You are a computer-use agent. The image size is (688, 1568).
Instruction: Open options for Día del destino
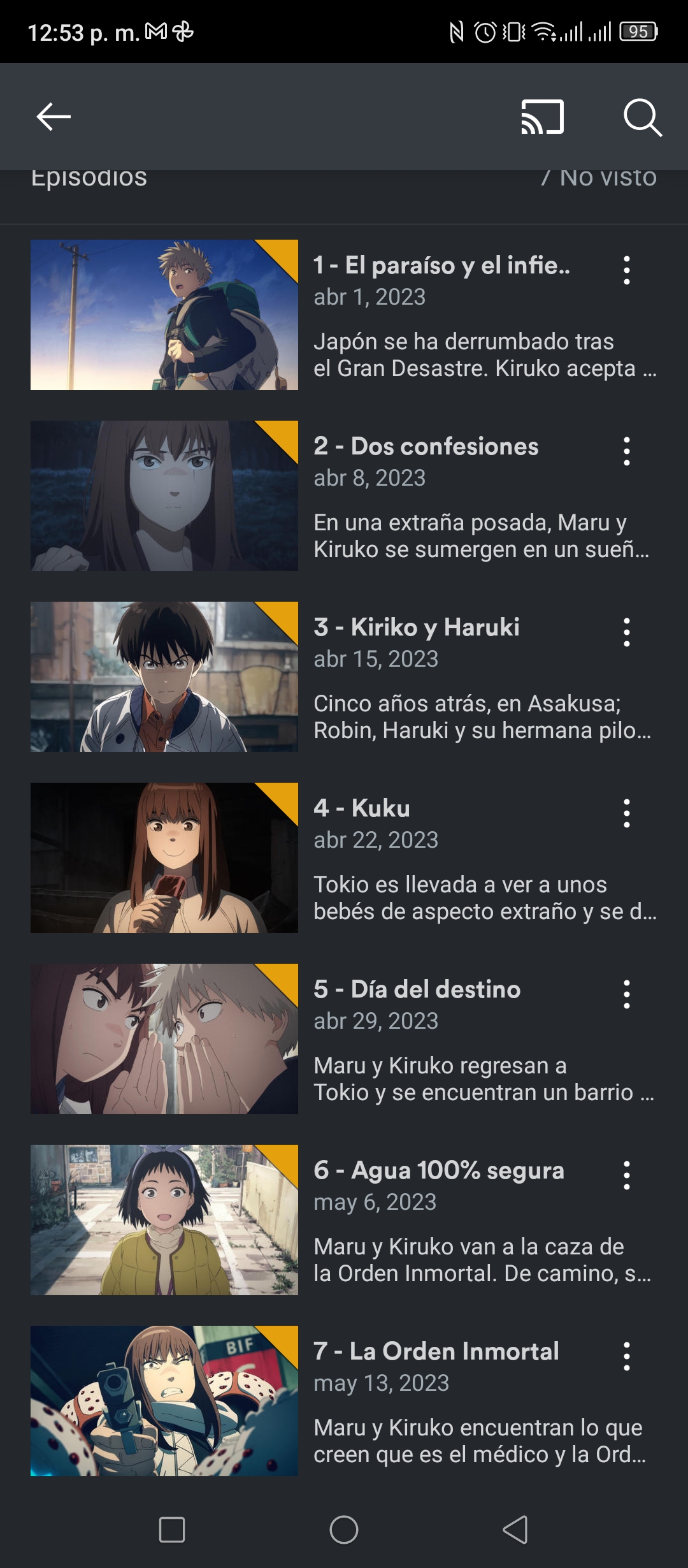(627, 994)
